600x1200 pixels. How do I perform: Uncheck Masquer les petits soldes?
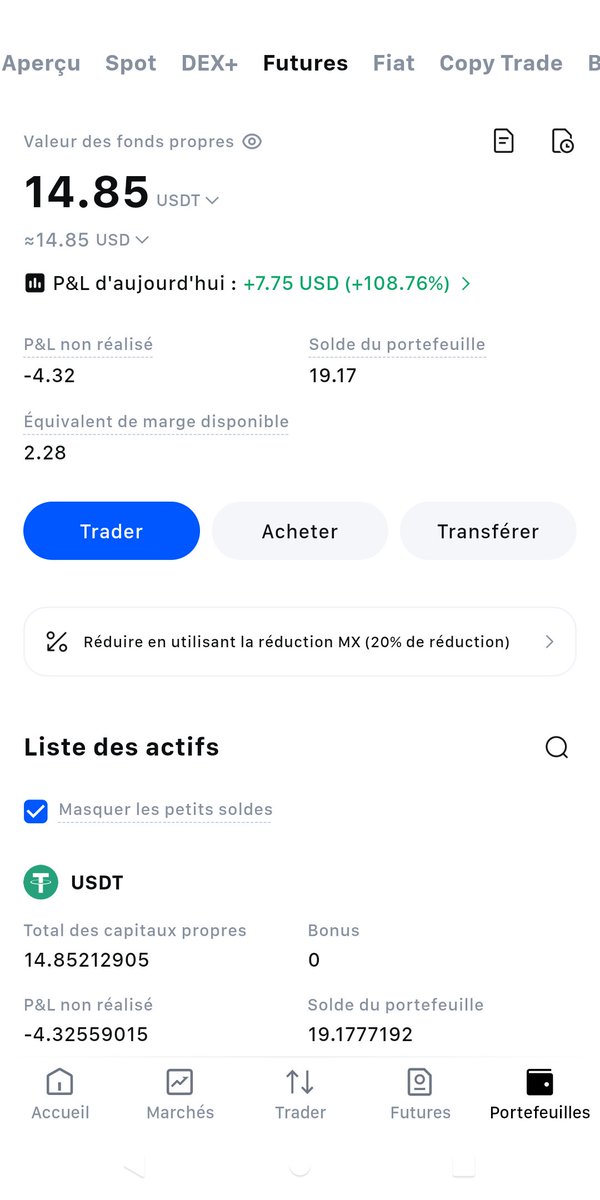point(36,810)
